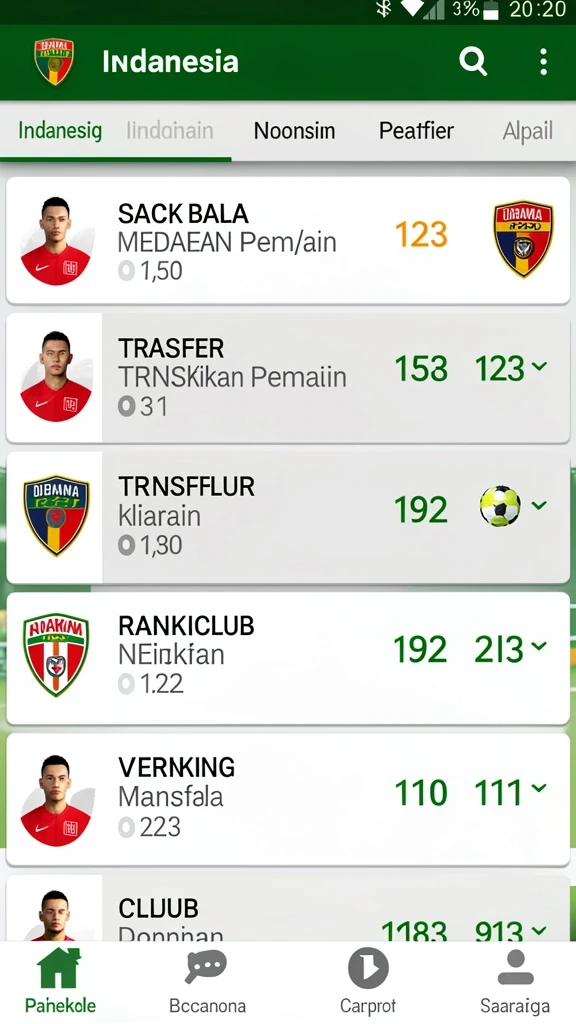Image resolution: width=576 pixels, height=1024 pixels.
Task: Select the Iindanain tab
Action: click(170, 131)
